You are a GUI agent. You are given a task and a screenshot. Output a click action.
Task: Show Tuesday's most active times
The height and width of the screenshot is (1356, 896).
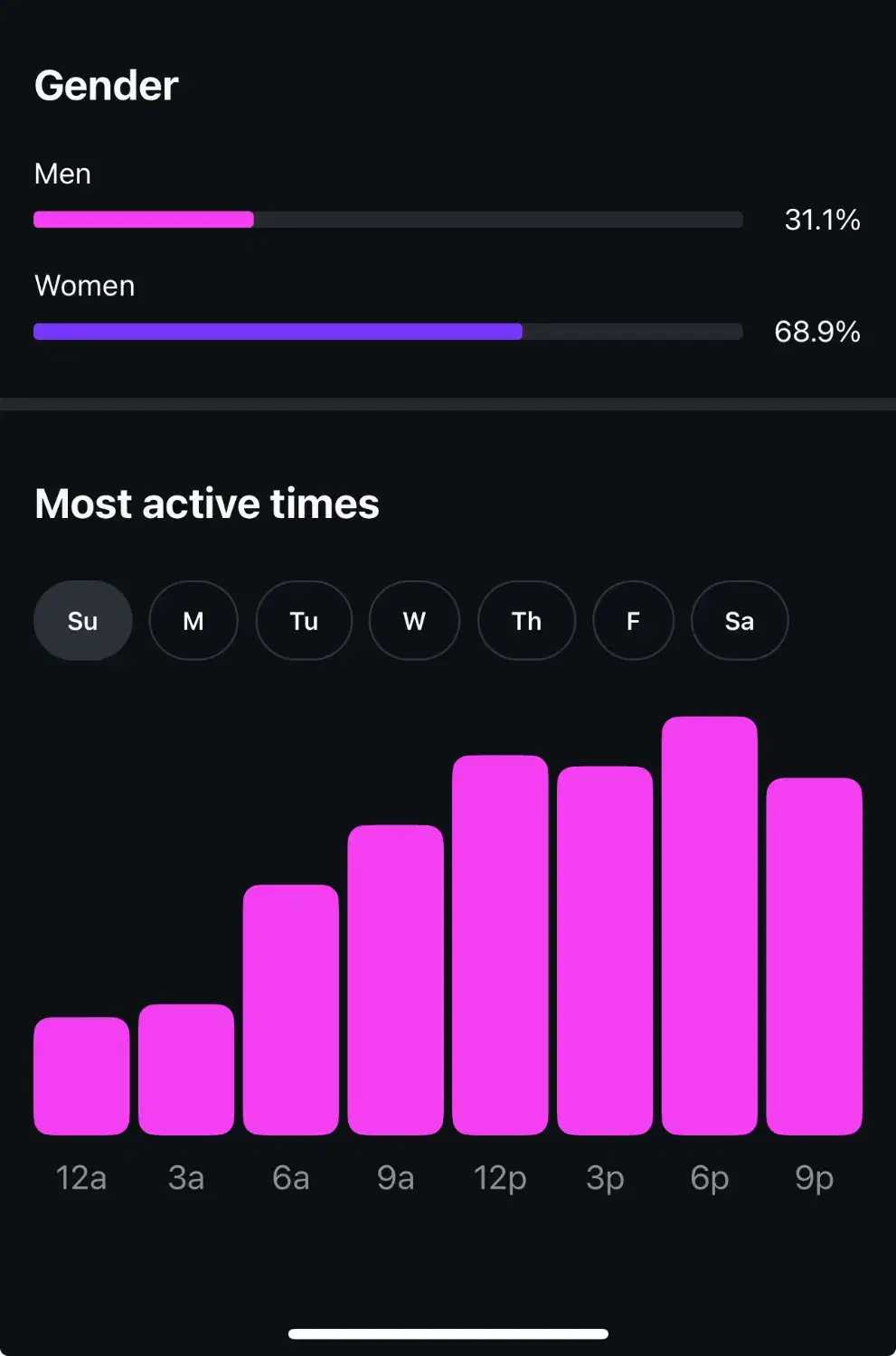point(304,621)
